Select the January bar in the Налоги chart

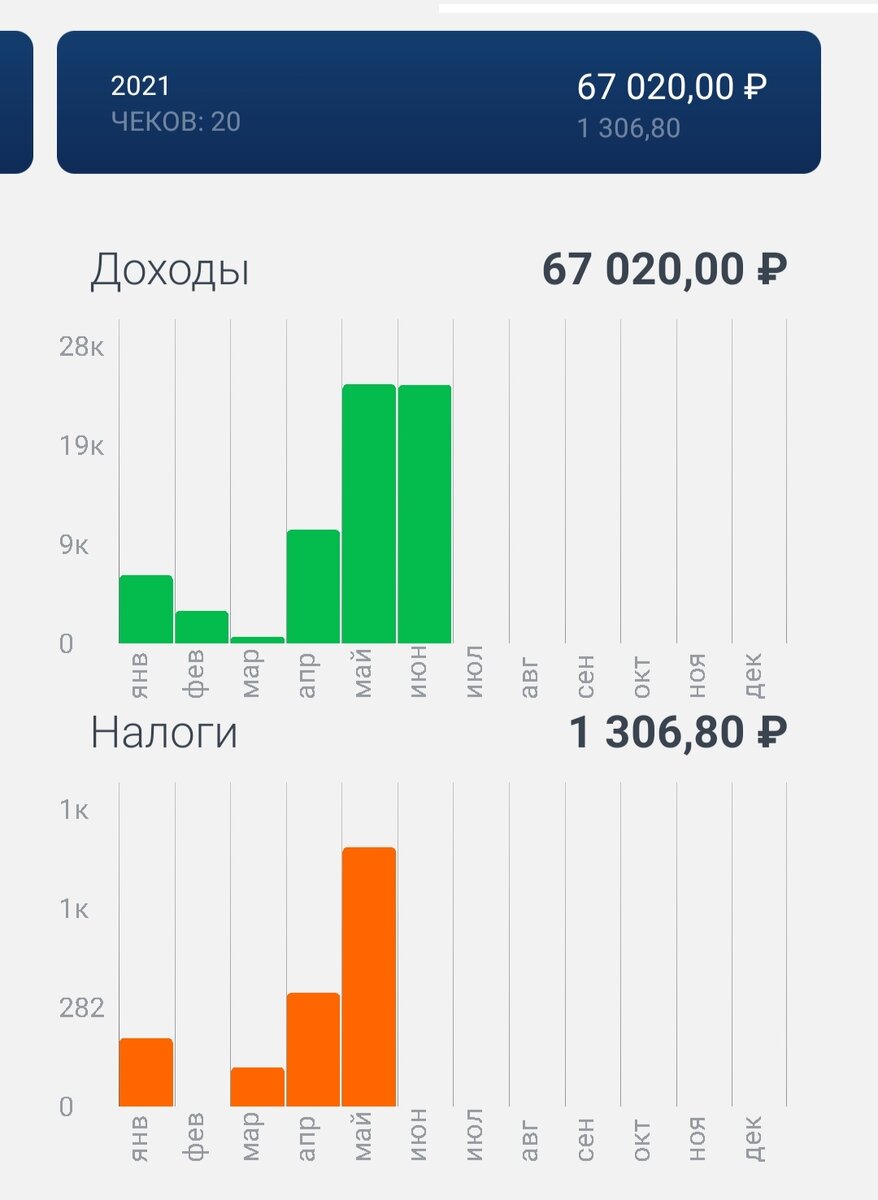coord(146,1068)
